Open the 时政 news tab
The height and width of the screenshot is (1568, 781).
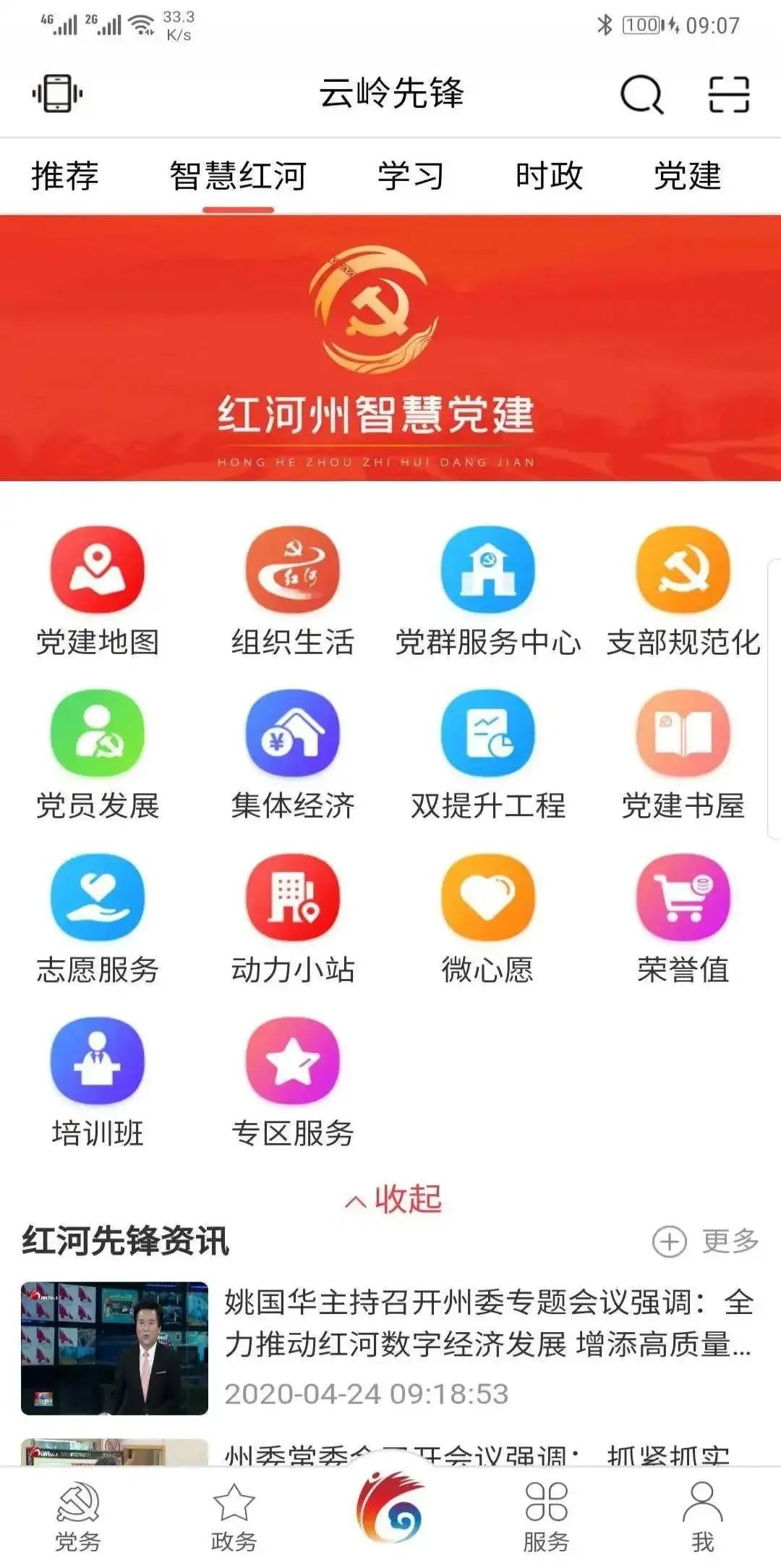coord(548,176)
